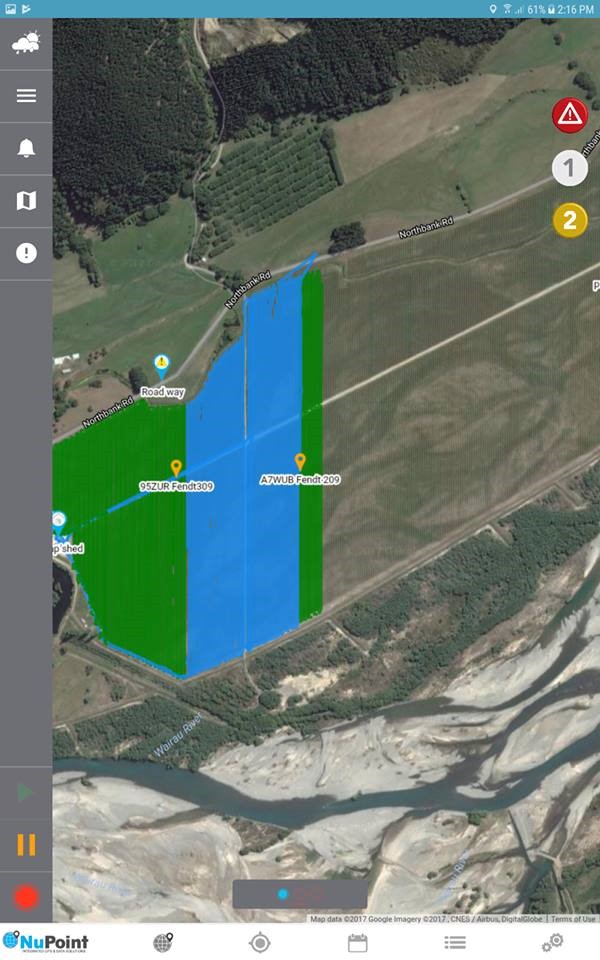This screenshot has height=960, width=600.
Task: Select the white number 1 button
Action: click(x=569, y=168)
